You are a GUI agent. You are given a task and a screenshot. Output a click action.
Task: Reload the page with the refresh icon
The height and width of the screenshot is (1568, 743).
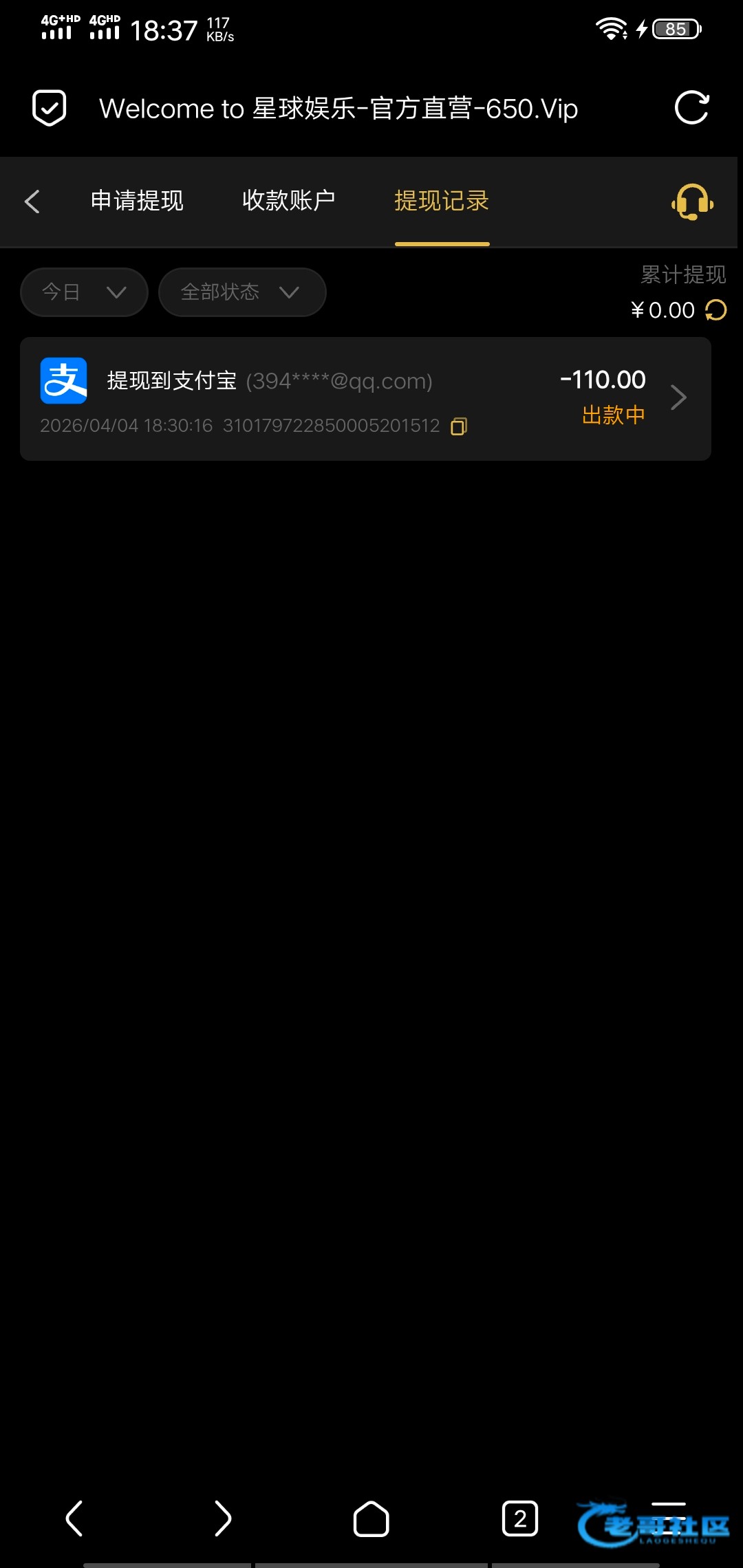(x=691, y=108)
